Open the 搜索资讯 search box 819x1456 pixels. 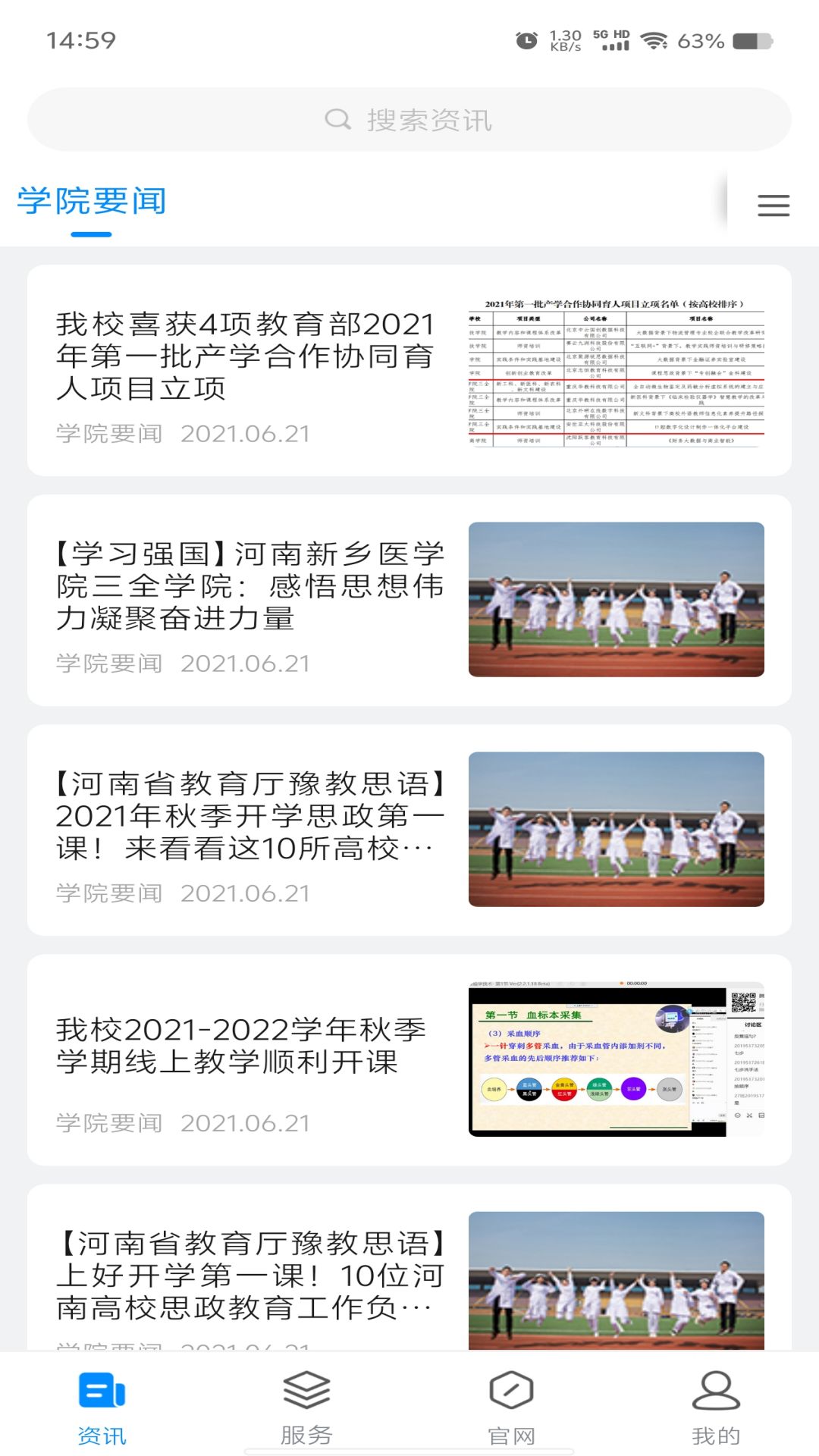coord(409,119)
